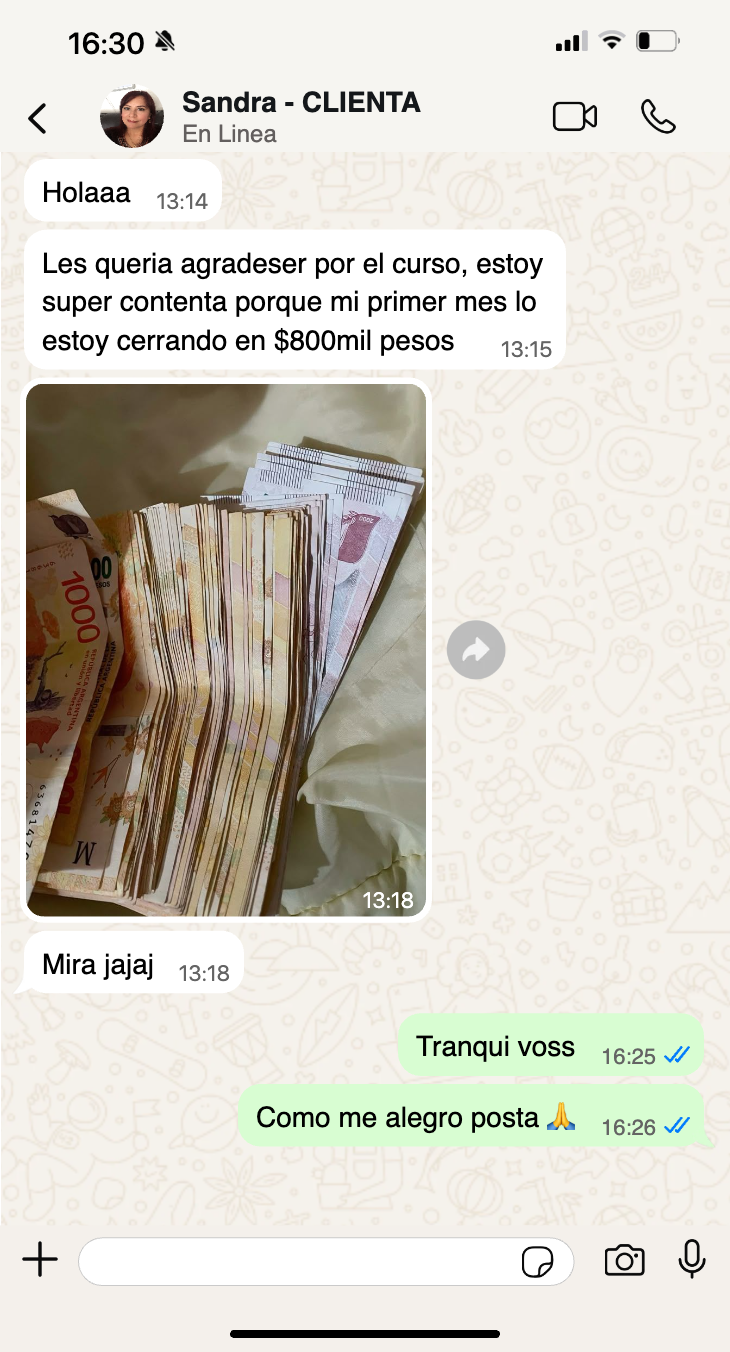Open the attachments plus menu
This screenshot has height=1352, width=730.
pos(40,1261)
